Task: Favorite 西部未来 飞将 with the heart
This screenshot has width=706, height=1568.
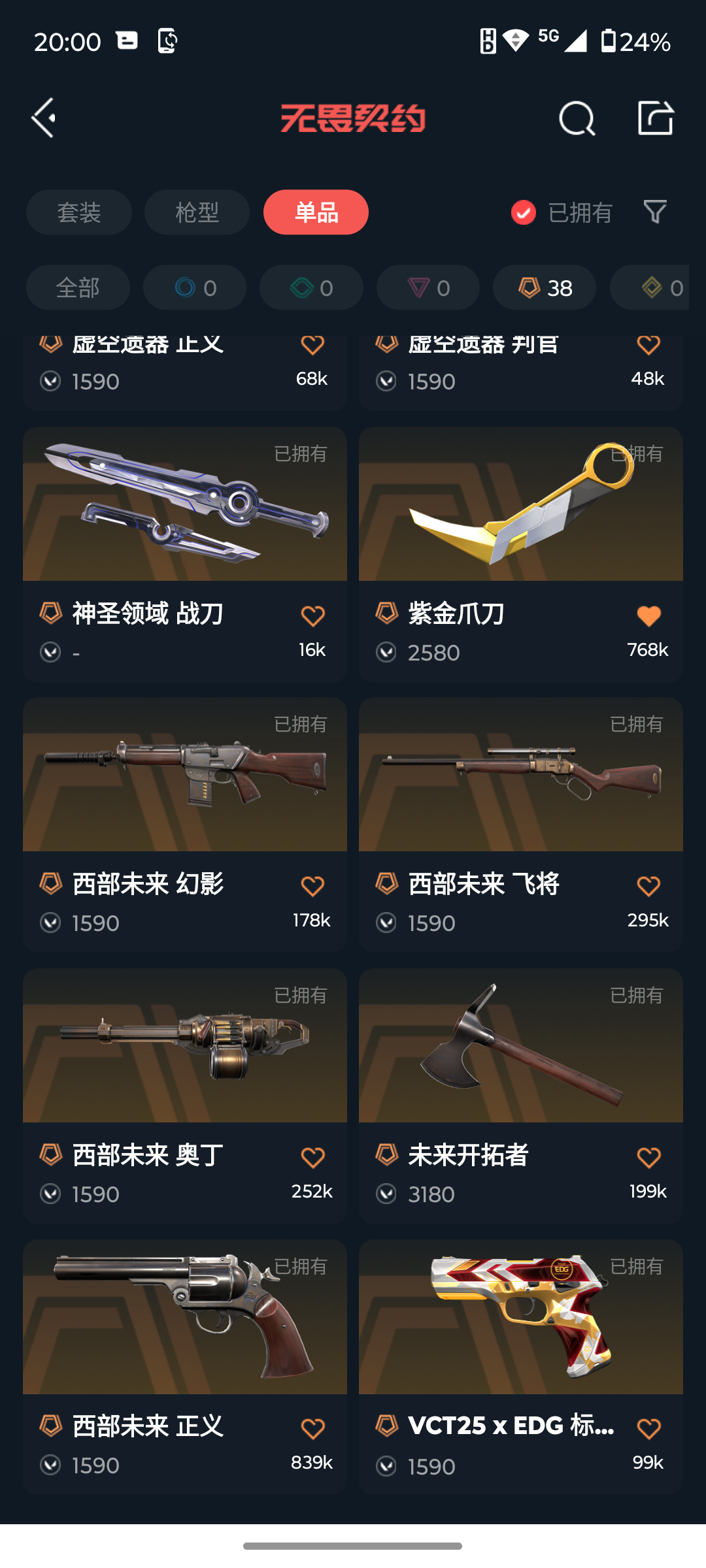Action: click(648, 886)
